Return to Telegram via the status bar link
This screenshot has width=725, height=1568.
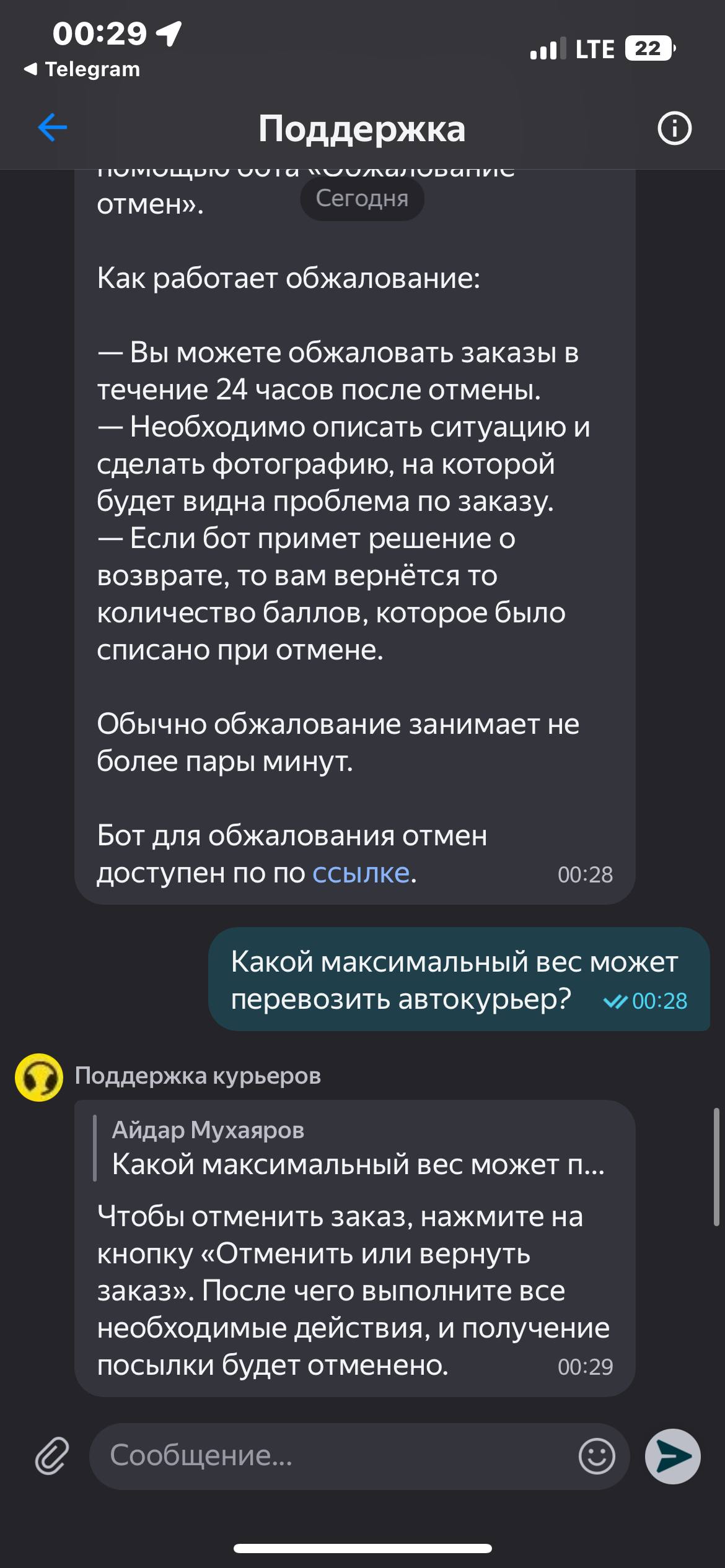82,69
